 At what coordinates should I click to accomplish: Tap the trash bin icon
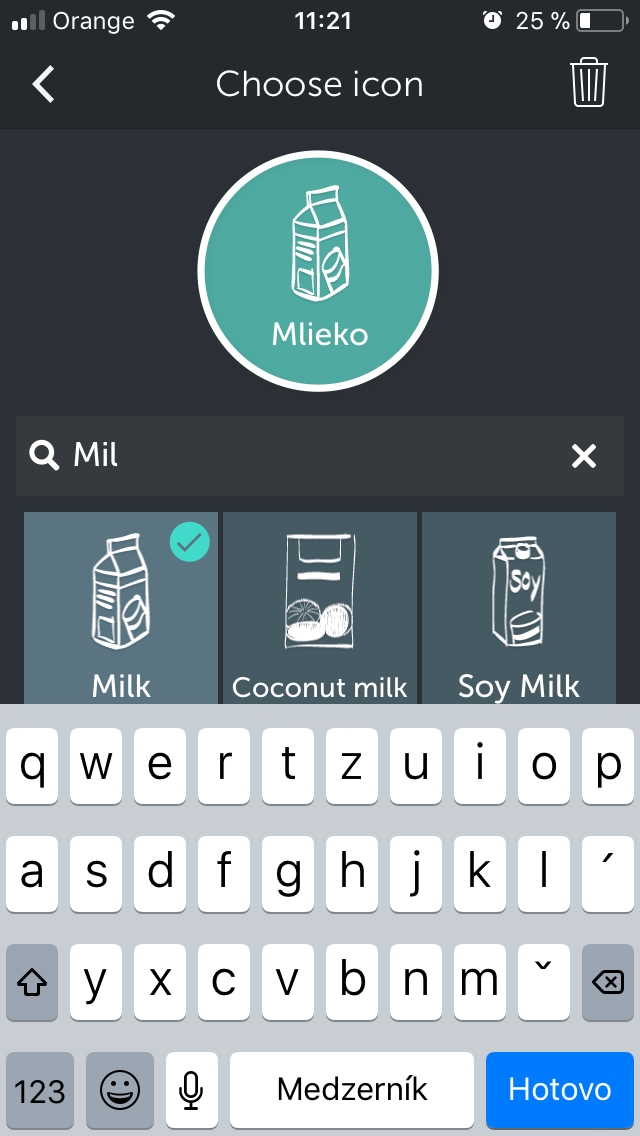click(589, 83)
